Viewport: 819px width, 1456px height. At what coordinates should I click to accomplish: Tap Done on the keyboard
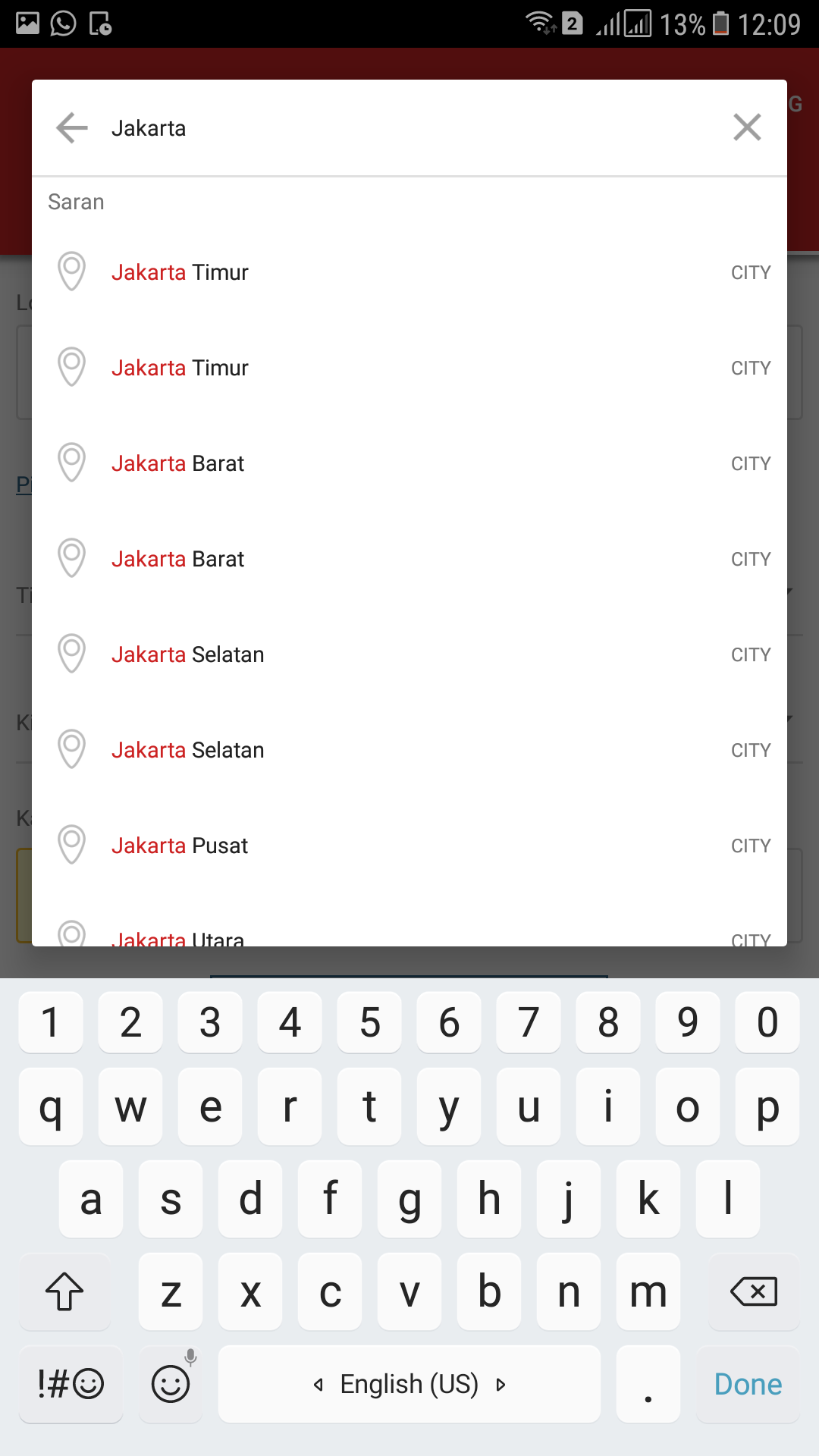748,1384
